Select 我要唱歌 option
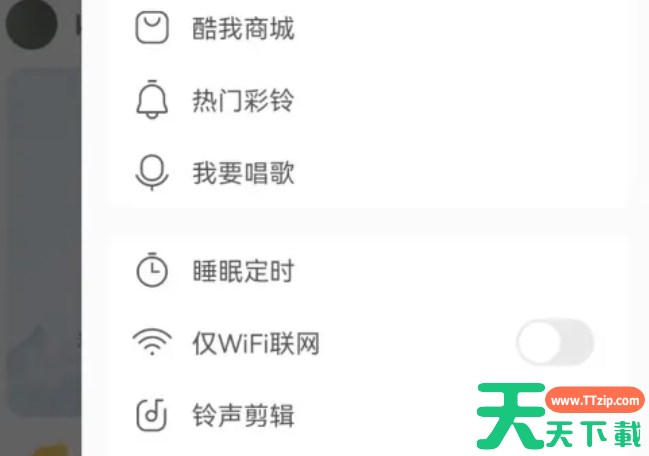Viewport: 649px width, 456px height. click(x=243, y=174)
